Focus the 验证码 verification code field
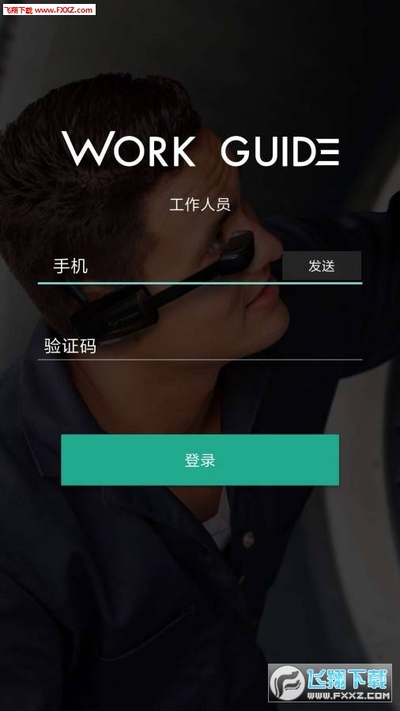Screen dimensions: 400x711 pyautogui.click(x=200, y=346)
